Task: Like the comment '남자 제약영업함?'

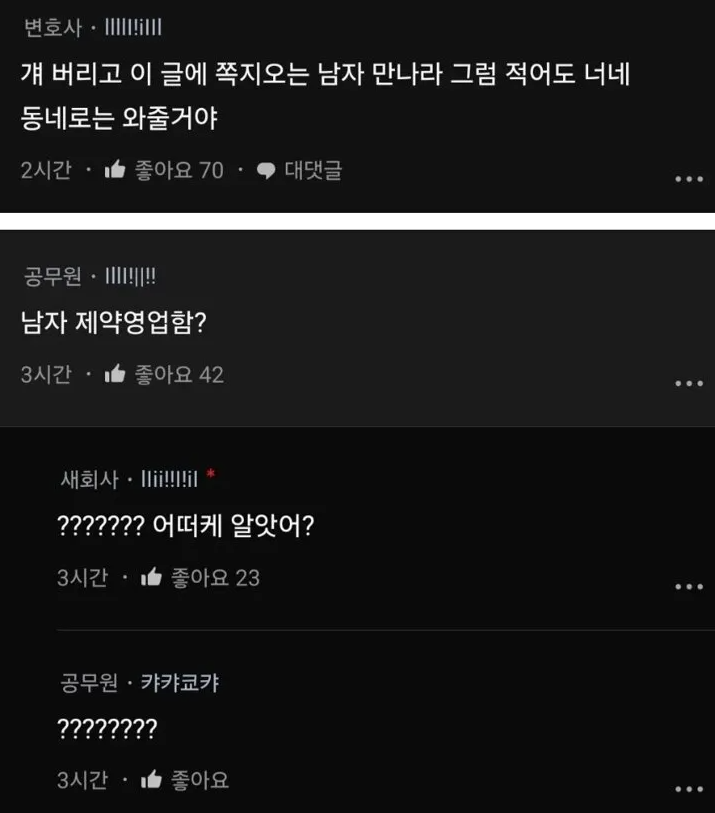Action: (114, 375)
